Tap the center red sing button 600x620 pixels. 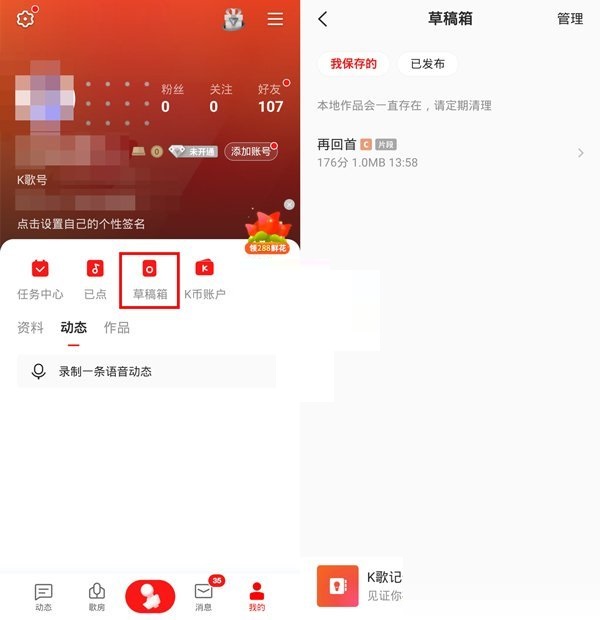150,596
